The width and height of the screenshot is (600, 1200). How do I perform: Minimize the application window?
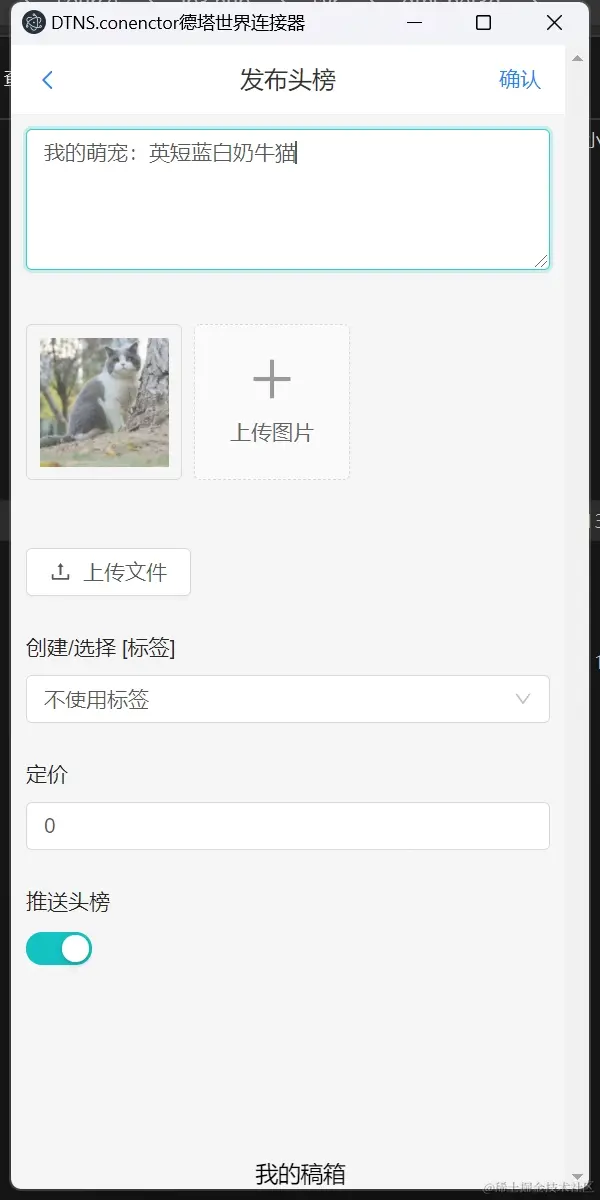(x=412, y=22)
